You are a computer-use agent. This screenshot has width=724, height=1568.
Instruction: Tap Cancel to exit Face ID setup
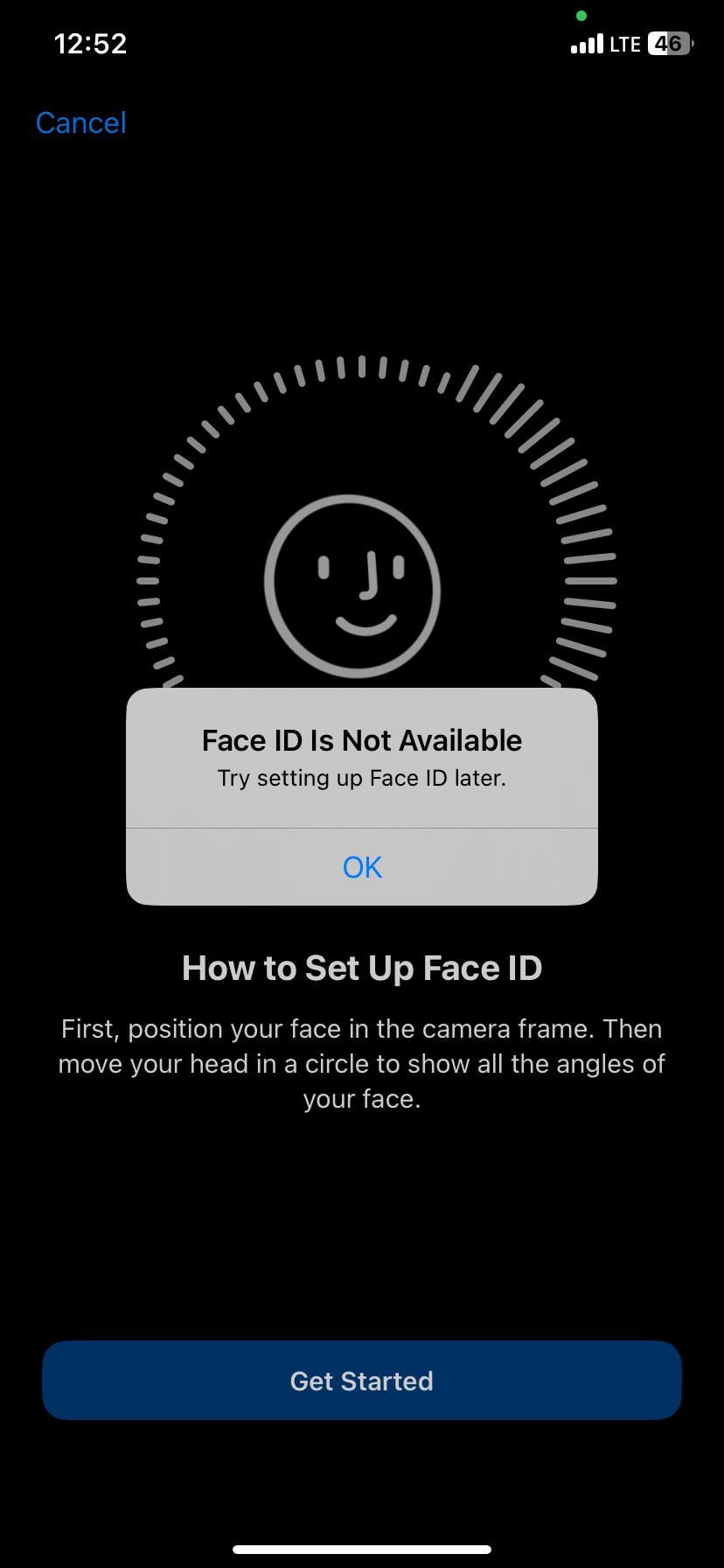point(80,122)
